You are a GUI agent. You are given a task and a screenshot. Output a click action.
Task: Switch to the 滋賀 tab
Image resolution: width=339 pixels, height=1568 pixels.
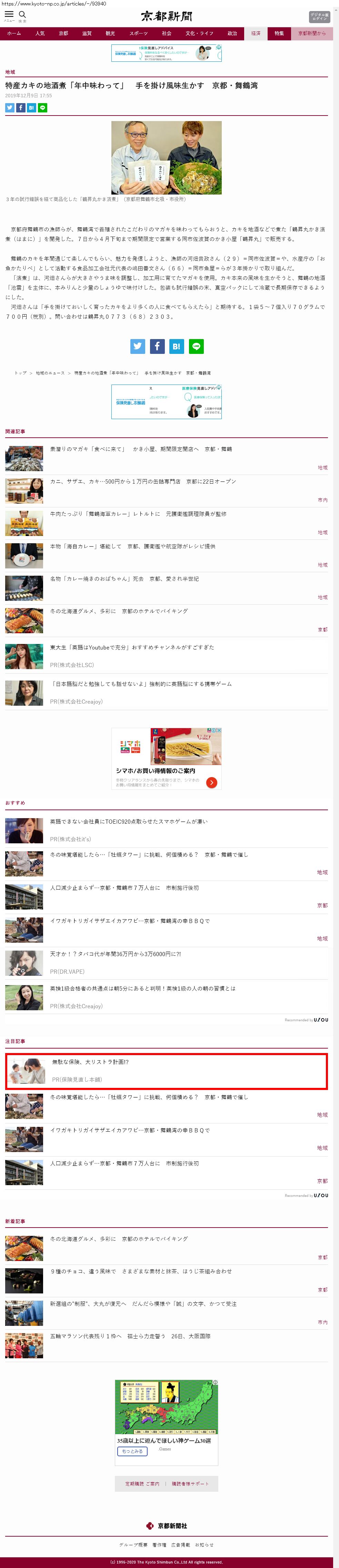click(87, 33)
